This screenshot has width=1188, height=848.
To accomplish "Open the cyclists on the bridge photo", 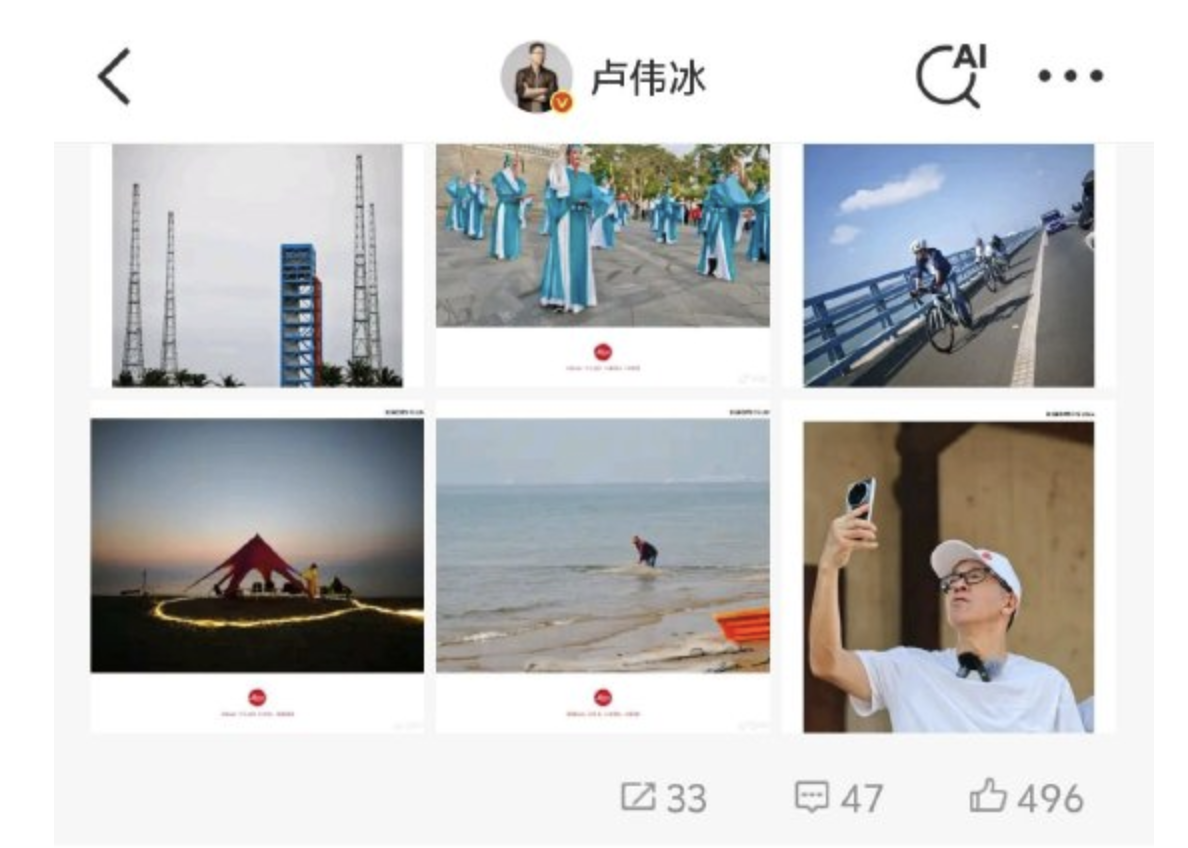I will pos(948,265).
